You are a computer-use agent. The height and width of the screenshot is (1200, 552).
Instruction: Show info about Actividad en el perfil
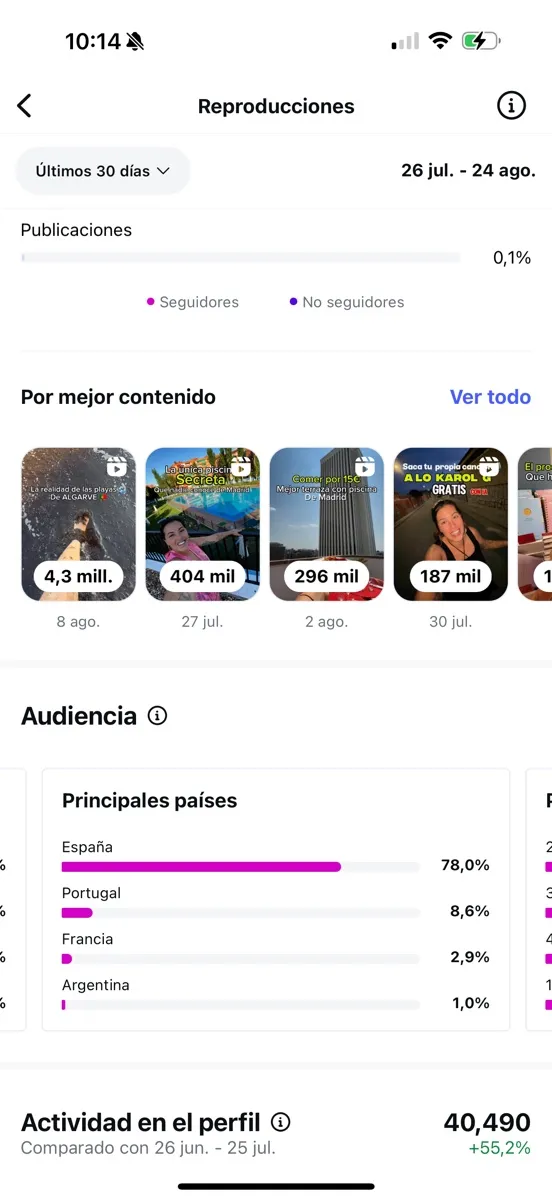[281, 1122]
